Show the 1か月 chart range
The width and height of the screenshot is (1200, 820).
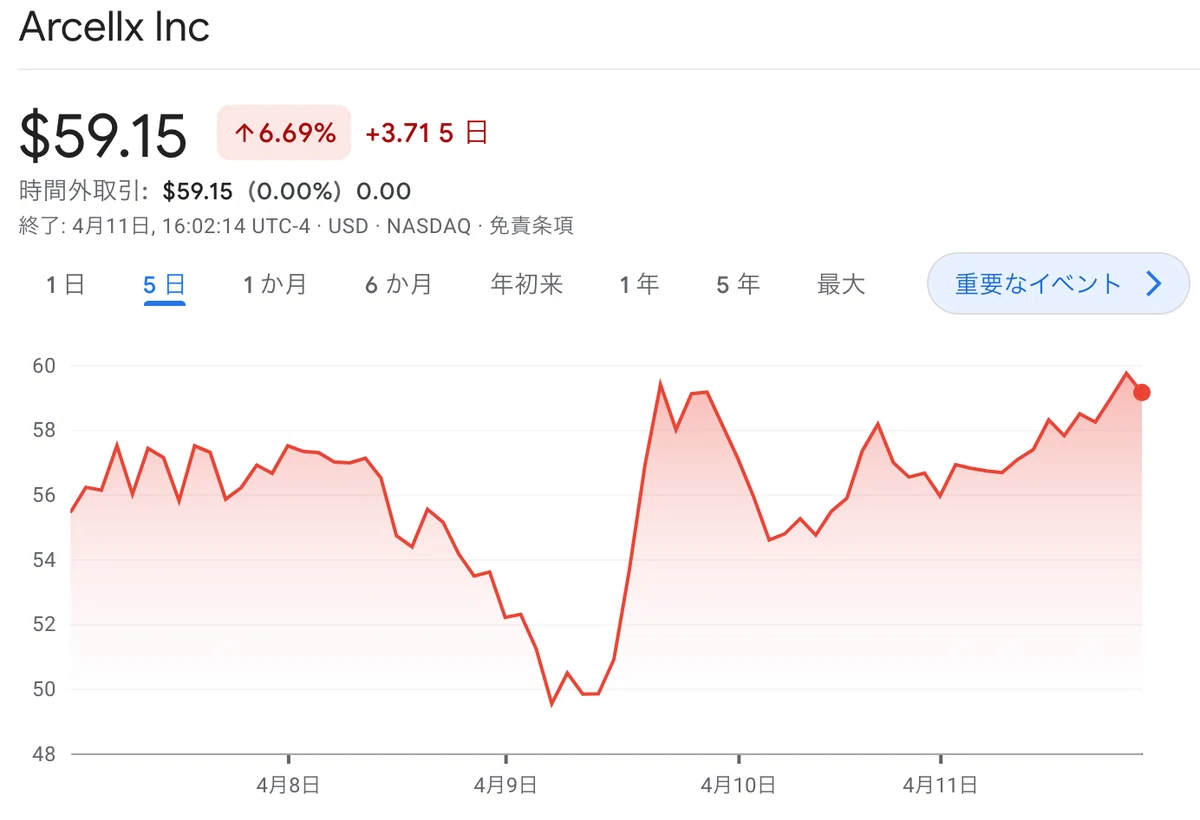tap(275, 285)
